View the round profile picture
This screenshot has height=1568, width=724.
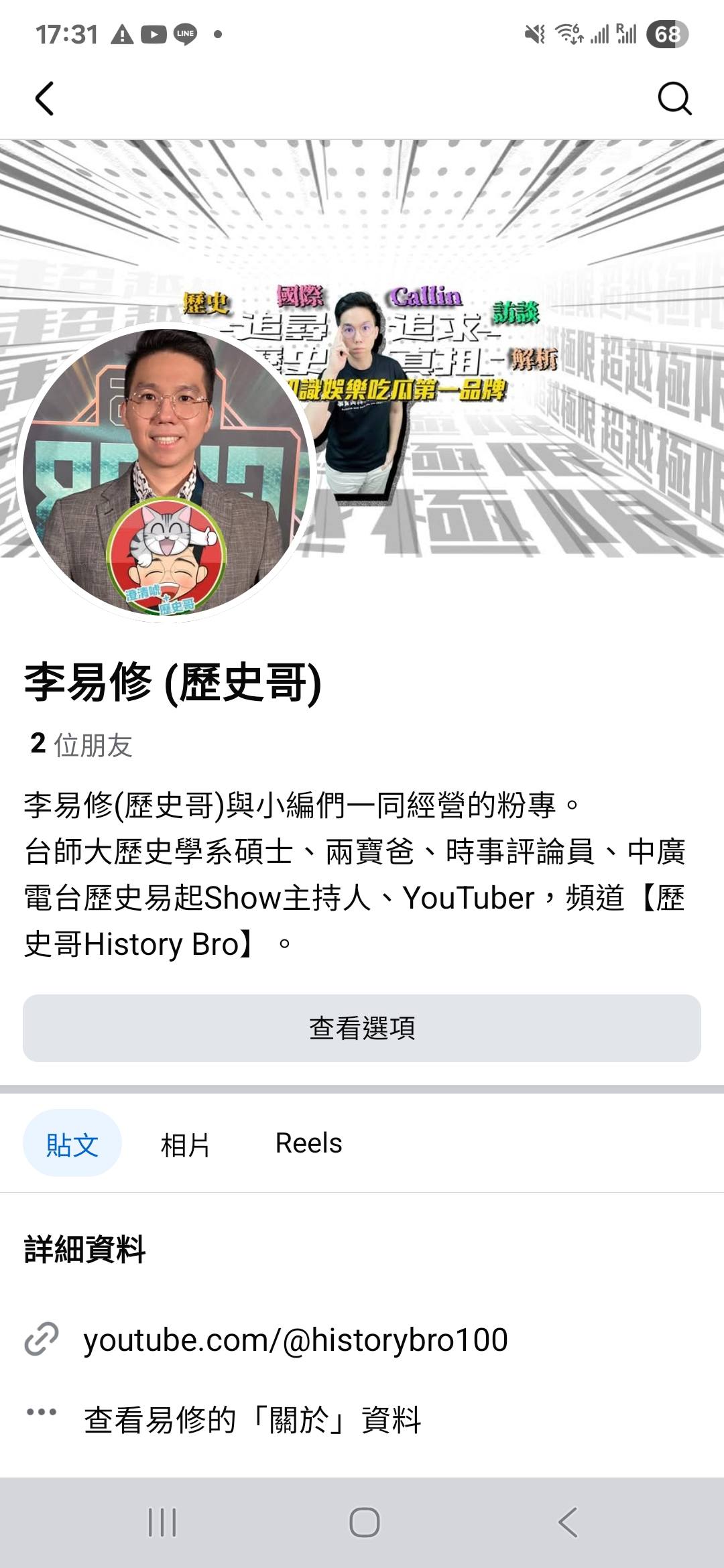point(166,472)
